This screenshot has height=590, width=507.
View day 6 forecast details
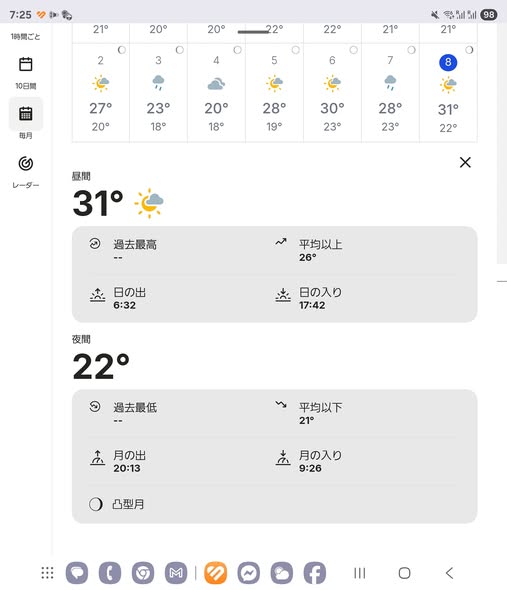click(x=332, y=93)
